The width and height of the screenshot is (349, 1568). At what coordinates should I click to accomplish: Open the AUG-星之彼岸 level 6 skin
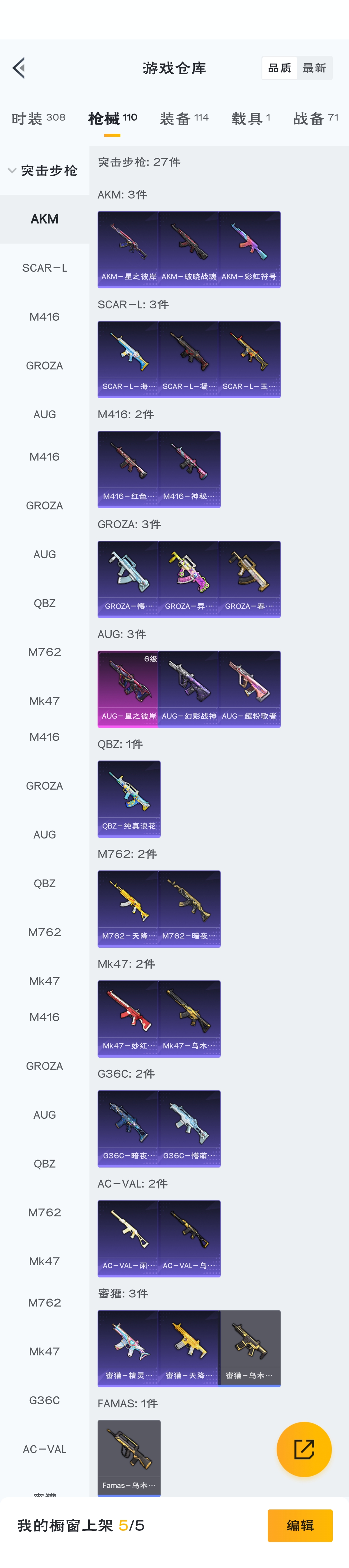(128, 689)
